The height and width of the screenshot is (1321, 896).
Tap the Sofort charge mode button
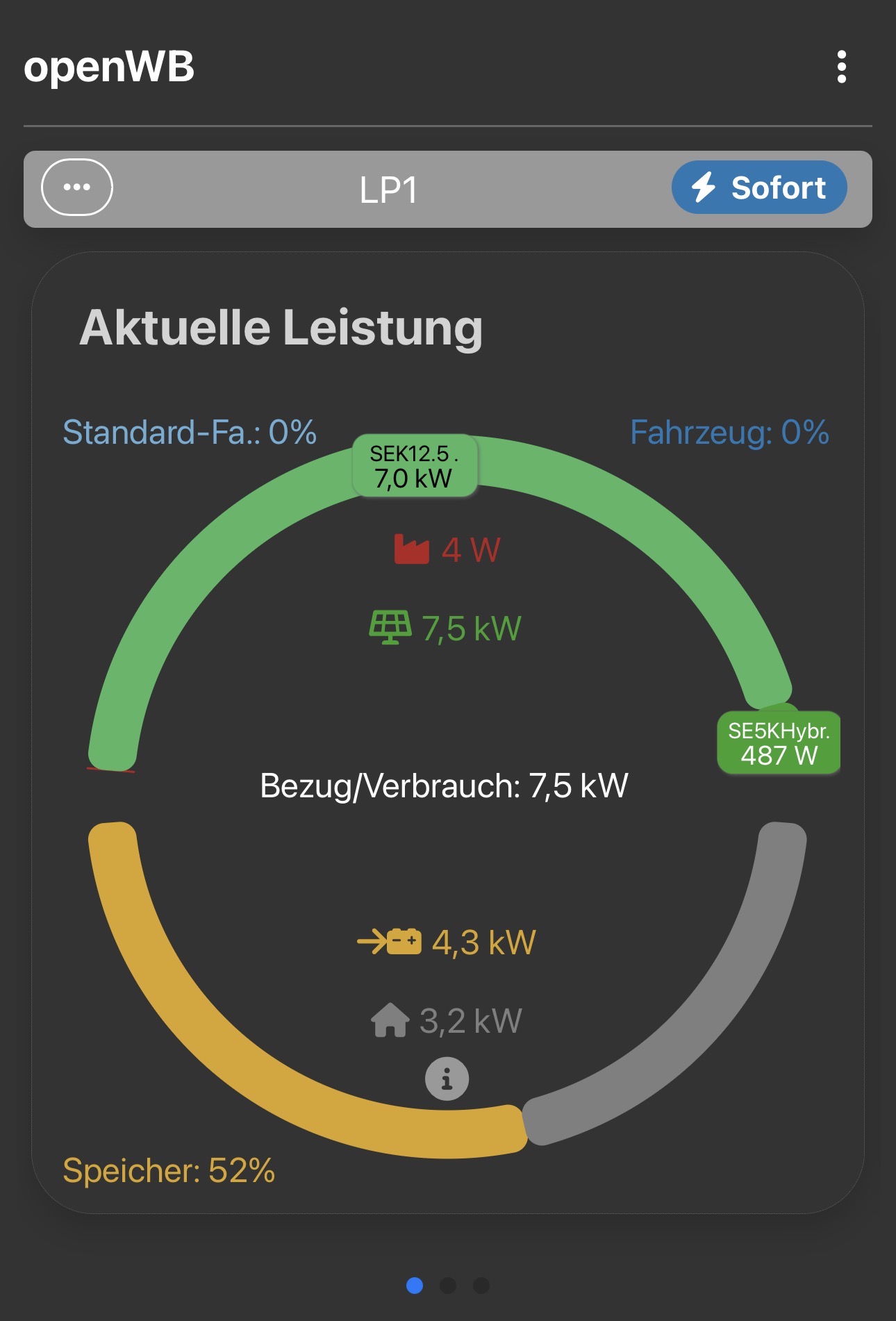(x=758, y=188)
